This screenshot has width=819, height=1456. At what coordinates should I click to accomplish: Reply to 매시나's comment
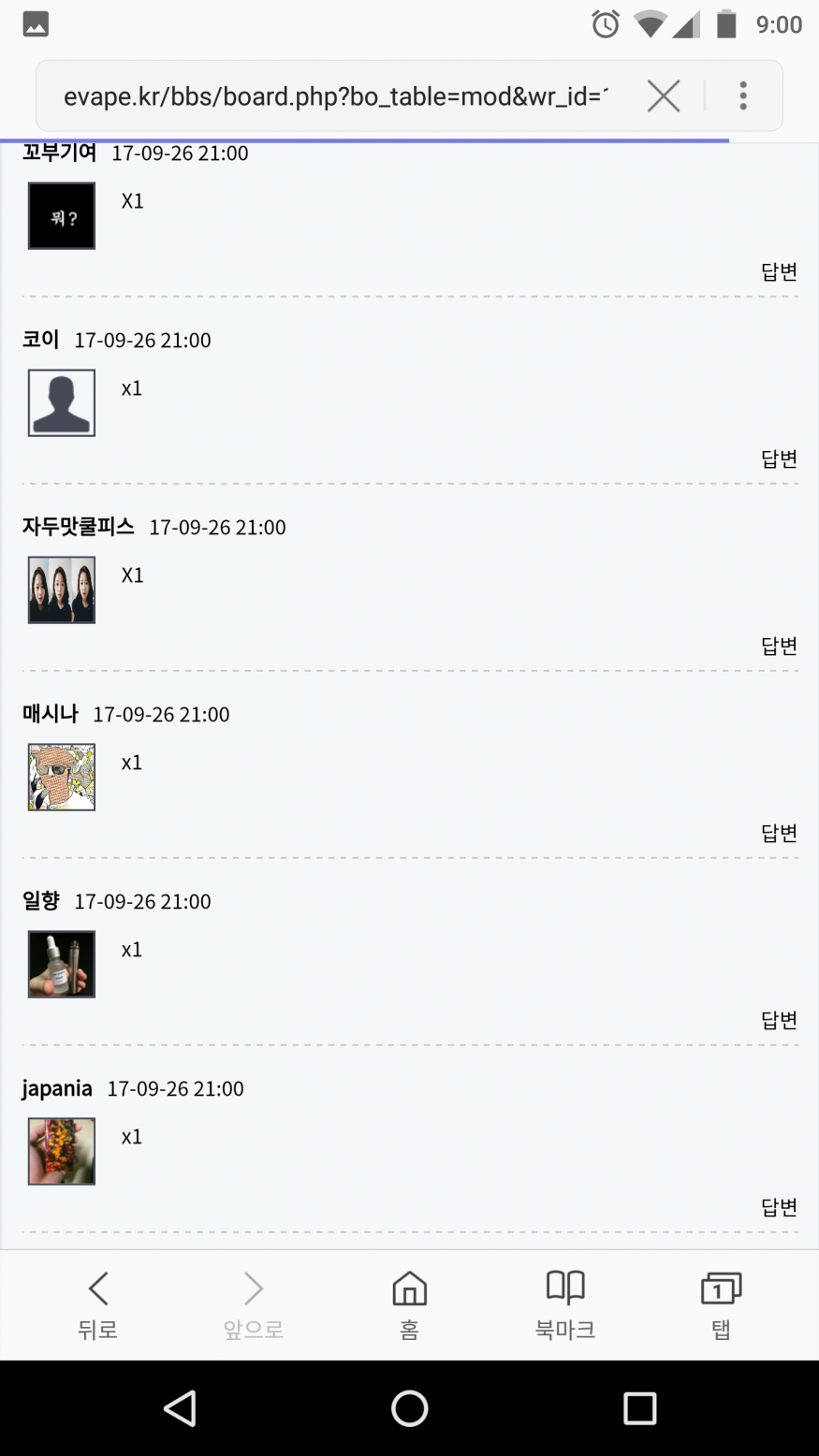click(779, 834)
